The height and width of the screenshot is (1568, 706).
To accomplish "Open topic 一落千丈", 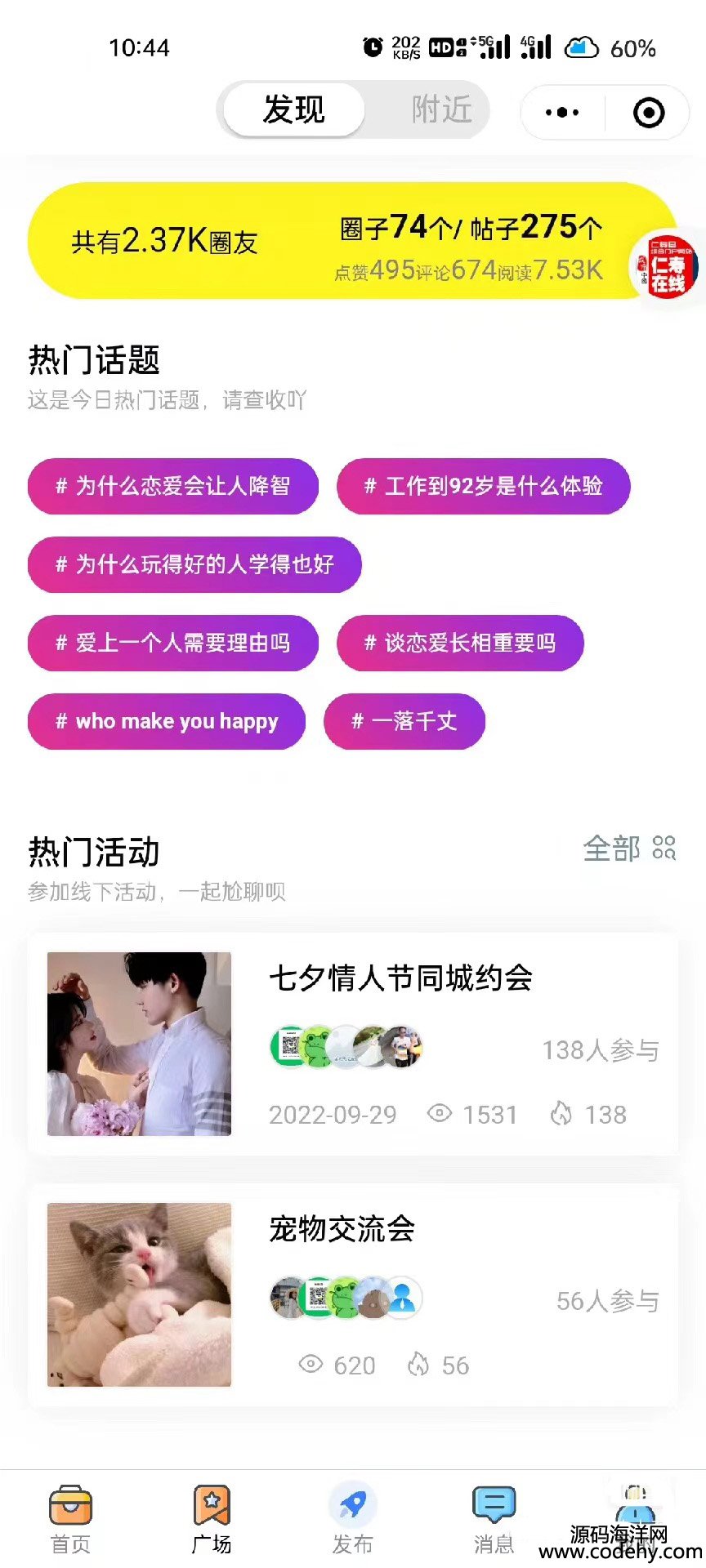I will (x=404, y=721).
